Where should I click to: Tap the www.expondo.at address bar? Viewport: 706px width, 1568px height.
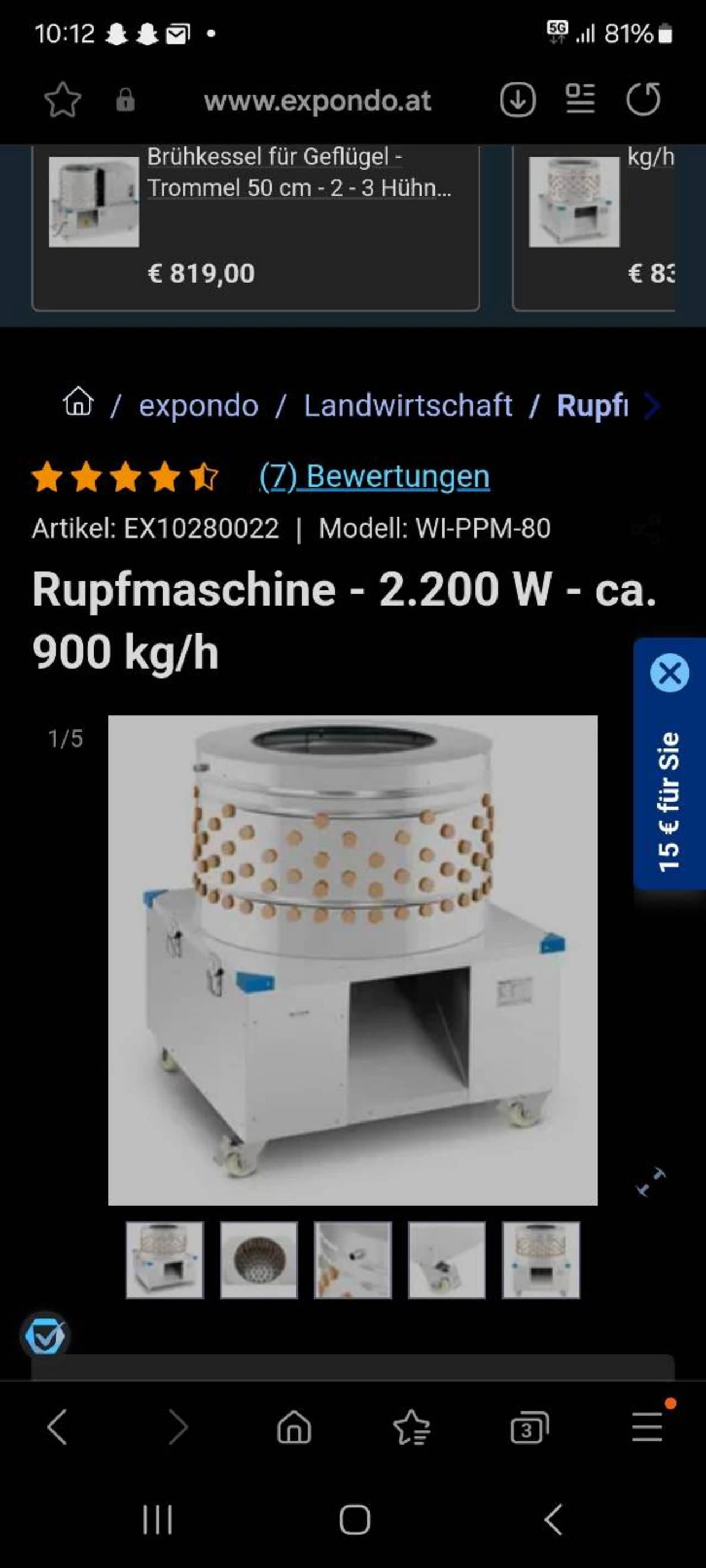[x=317, y=100]
